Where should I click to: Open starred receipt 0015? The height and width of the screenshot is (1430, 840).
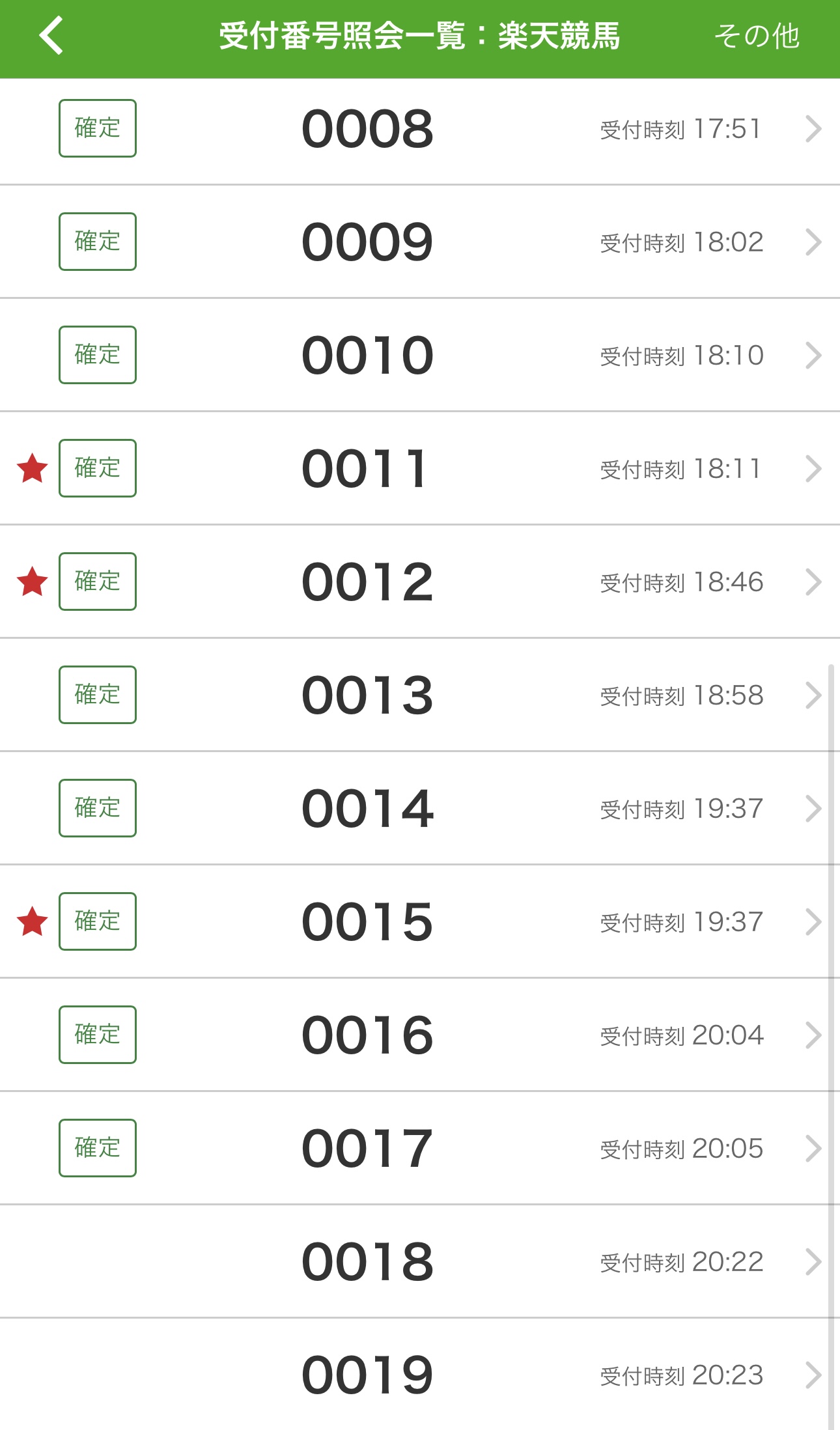(420, 922)
